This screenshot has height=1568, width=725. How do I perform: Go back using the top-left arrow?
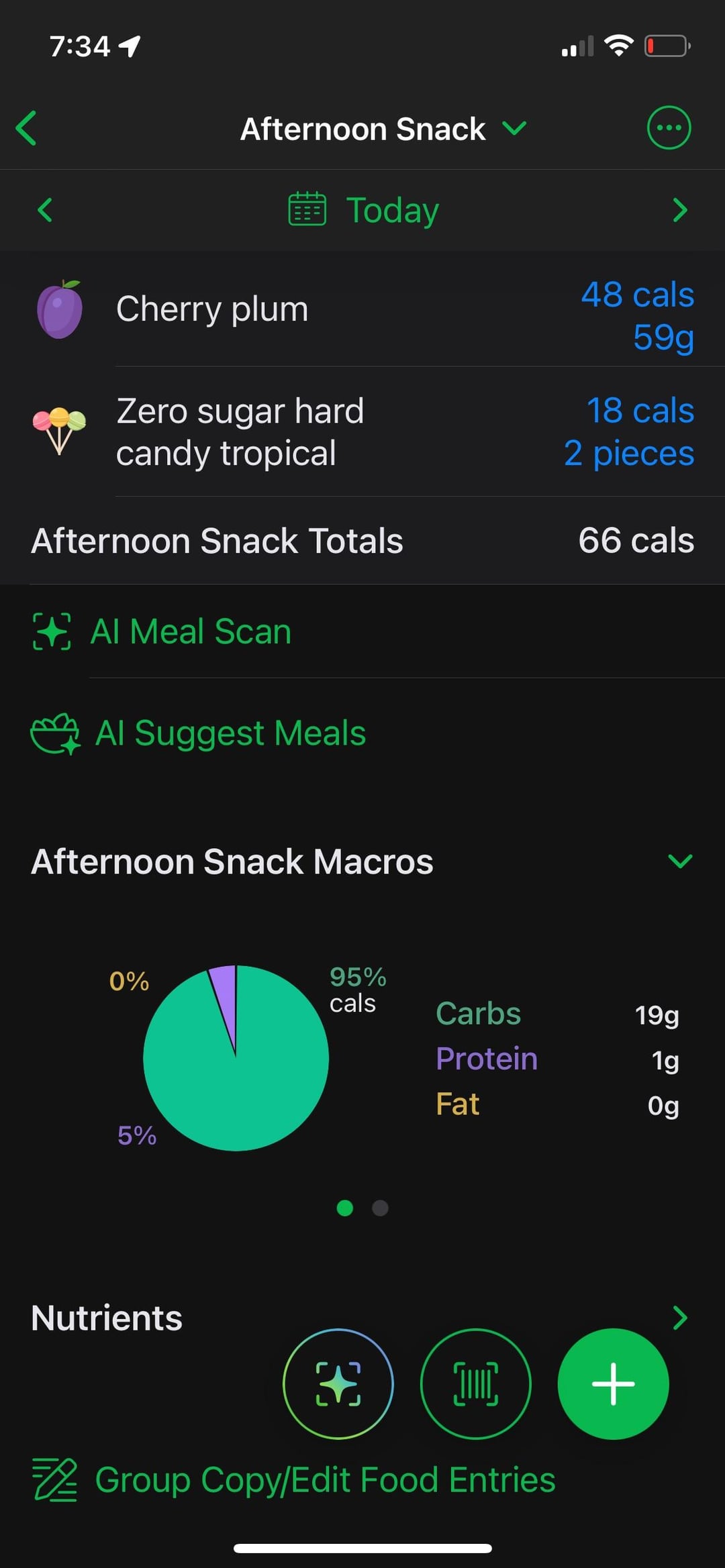point(27,128)
